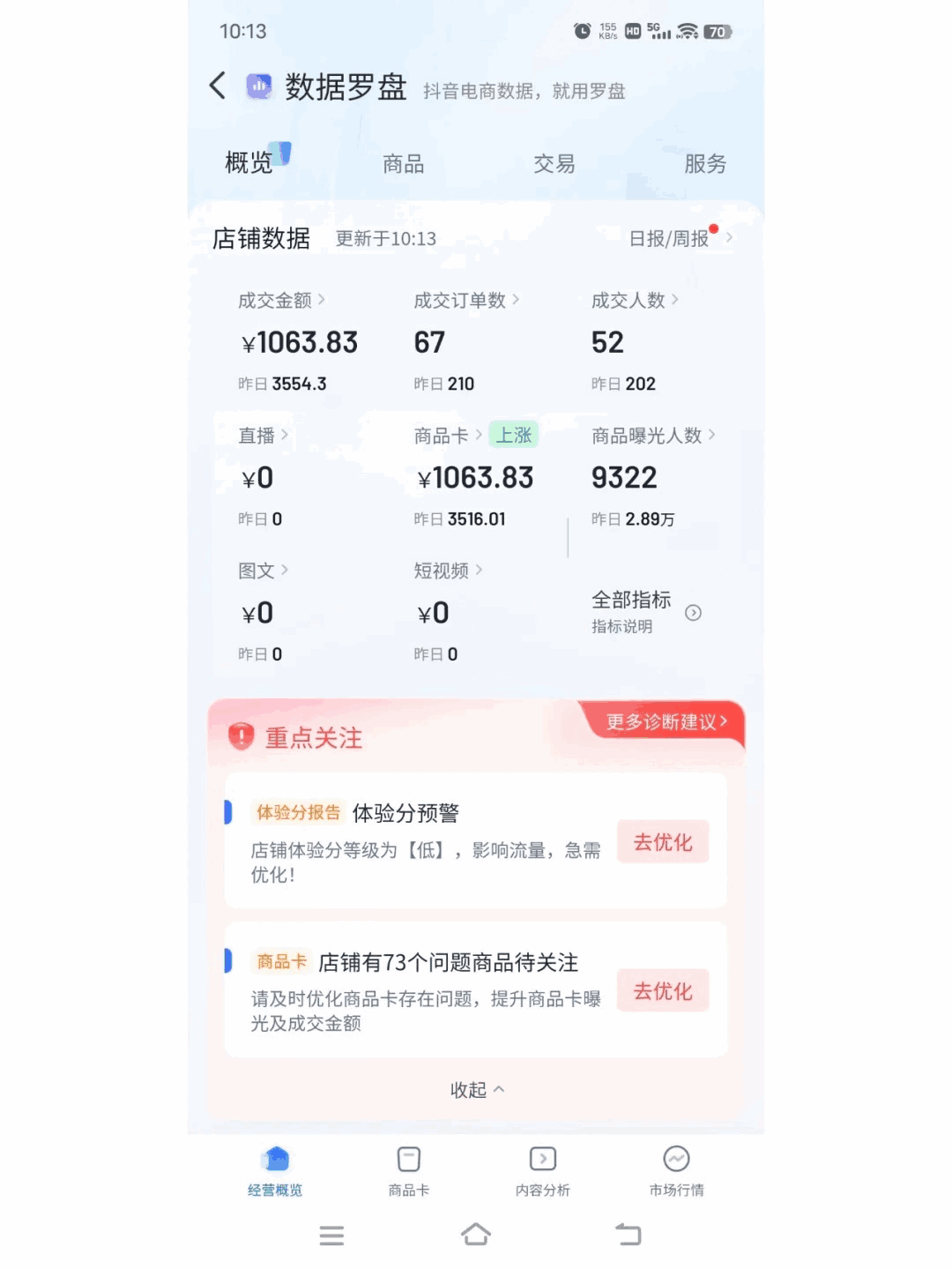Open 成交订单数 metric details

(x=465, y=301)
